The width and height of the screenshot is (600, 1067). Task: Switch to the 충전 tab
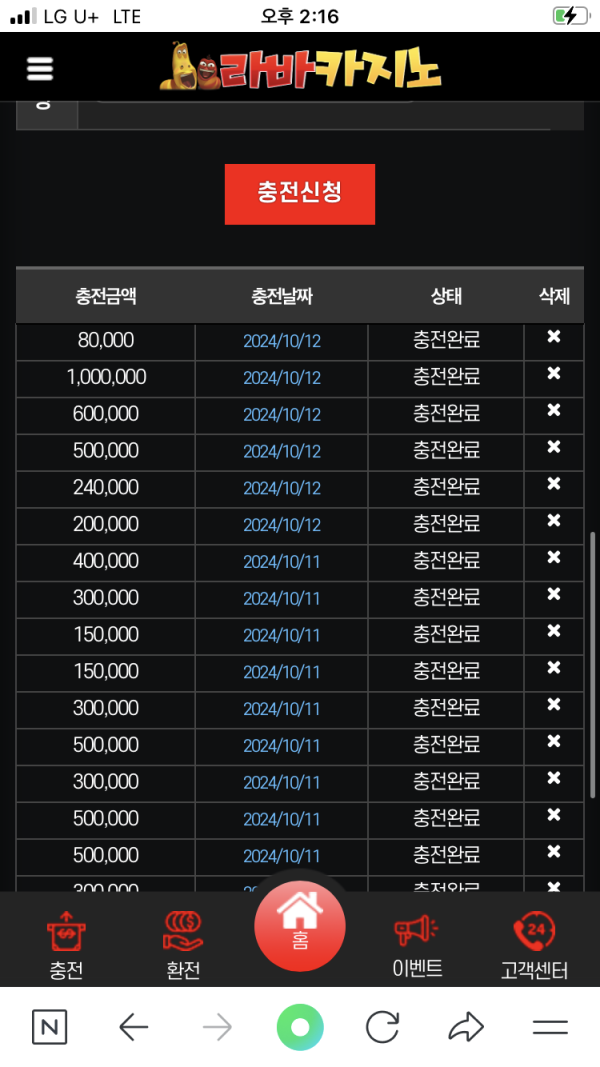pos(66,945)
